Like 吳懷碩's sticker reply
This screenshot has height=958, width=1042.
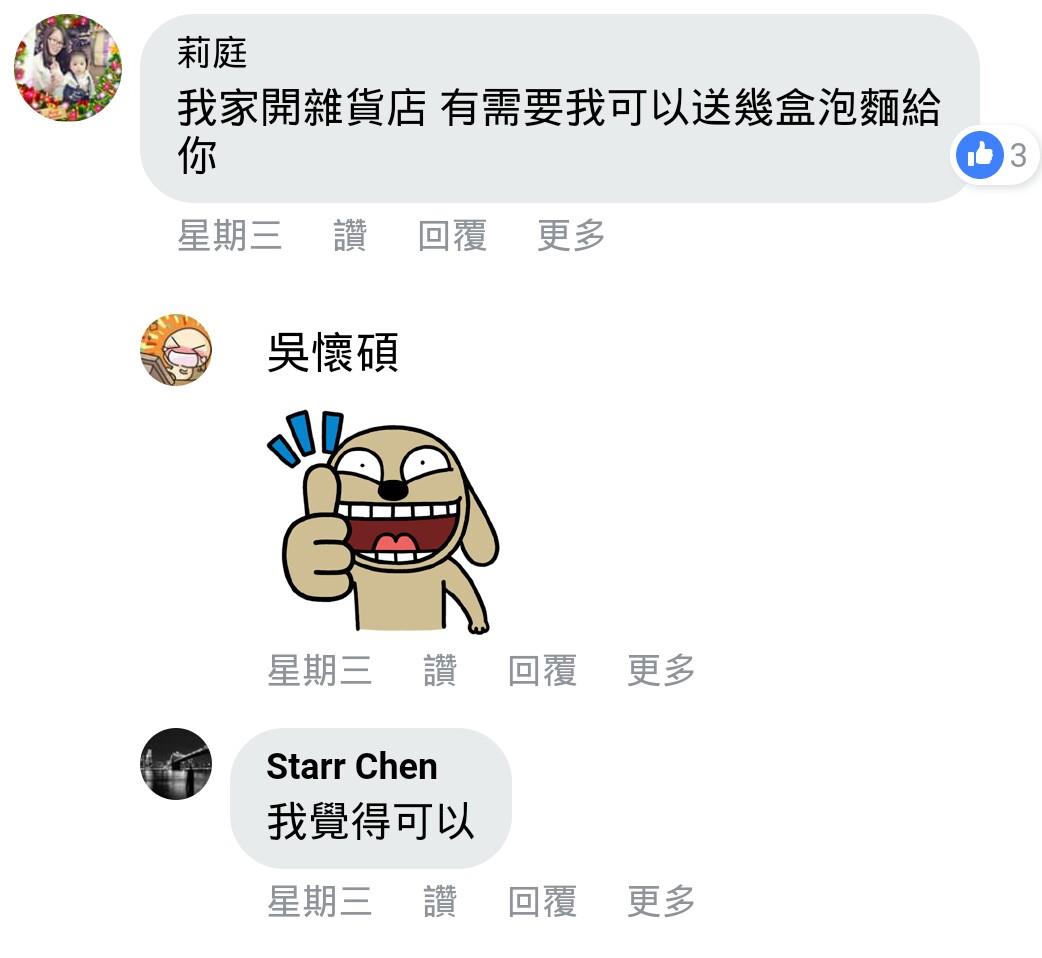[440, 670]
